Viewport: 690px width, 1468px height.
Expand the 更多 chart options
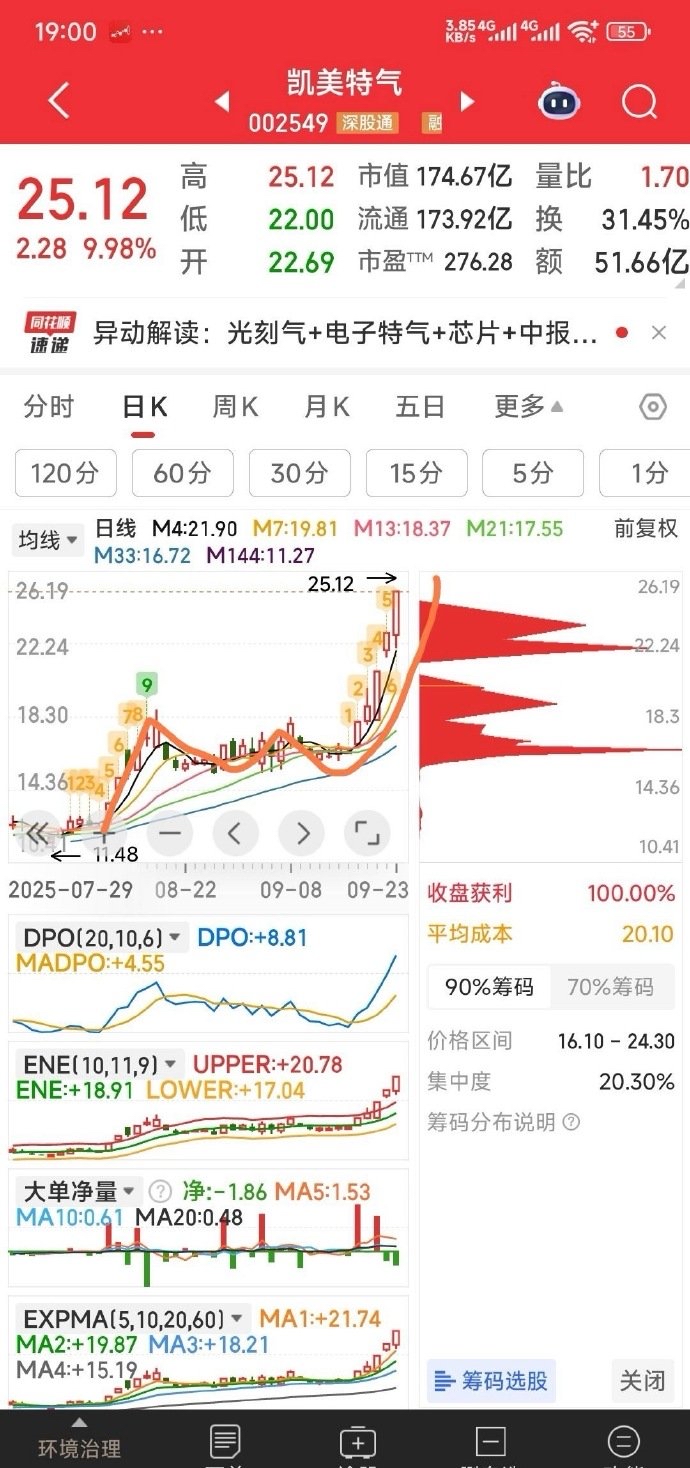pyautogui.click(x=528, y=407)
